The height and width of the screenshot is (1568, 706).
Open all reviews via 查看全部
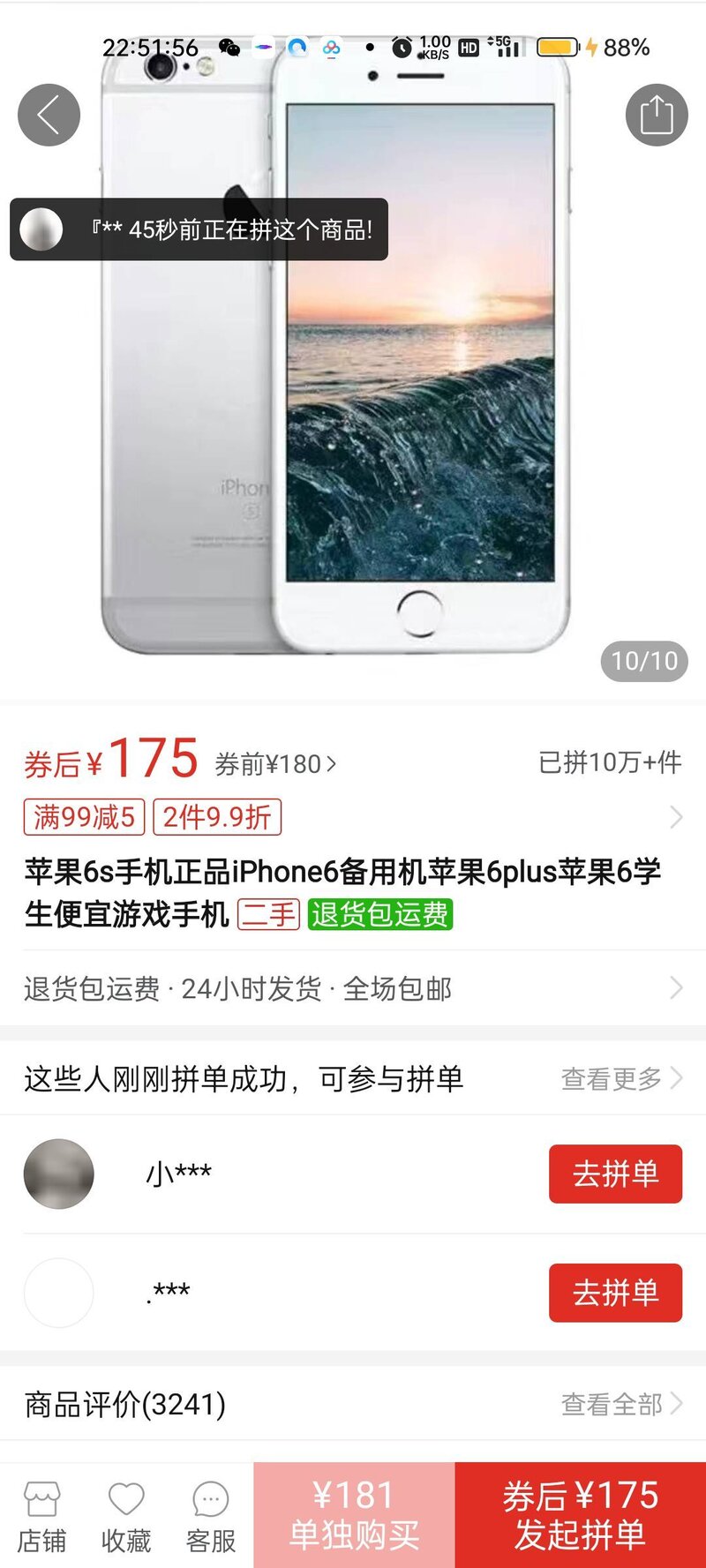pyautogui.click(x=620, y=1403)
